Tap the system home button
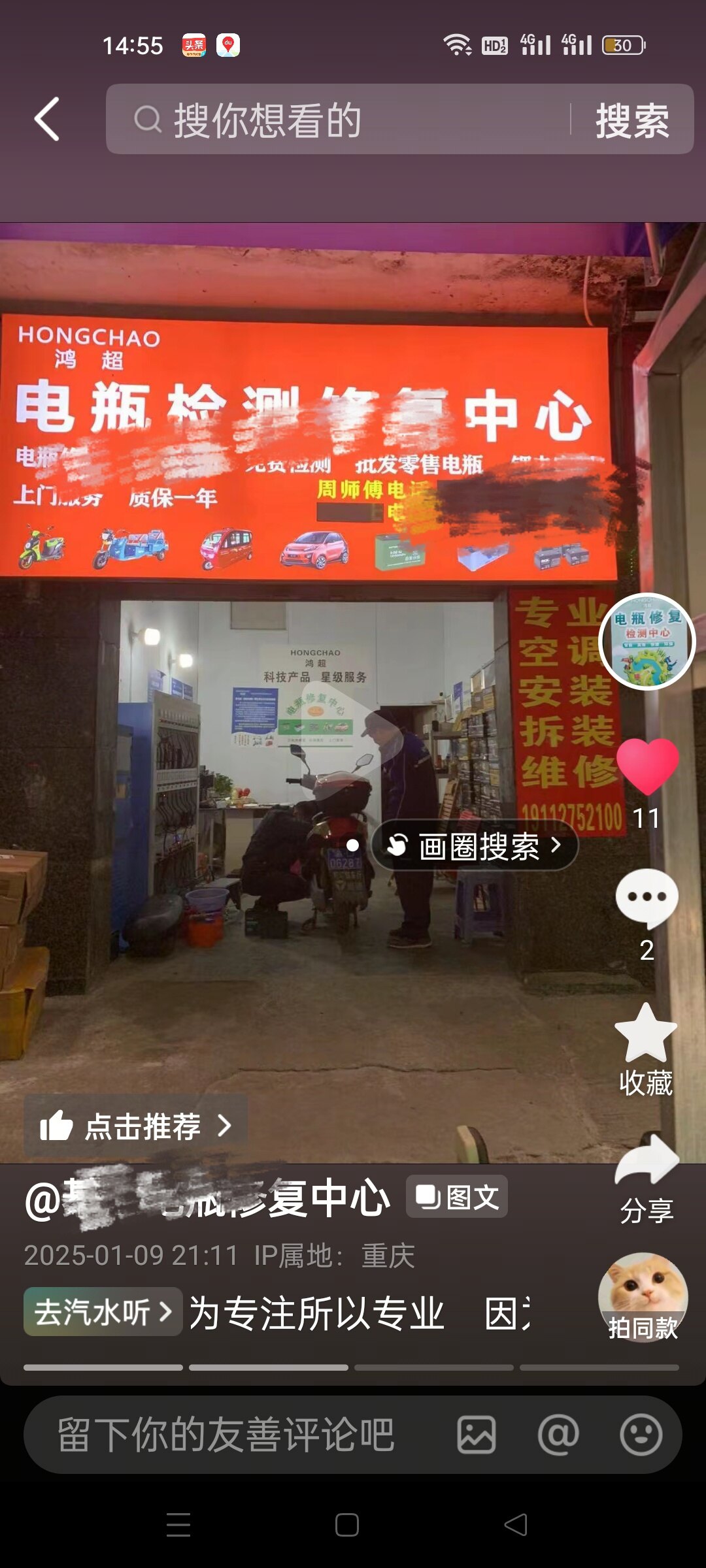 coord(346,1525)
